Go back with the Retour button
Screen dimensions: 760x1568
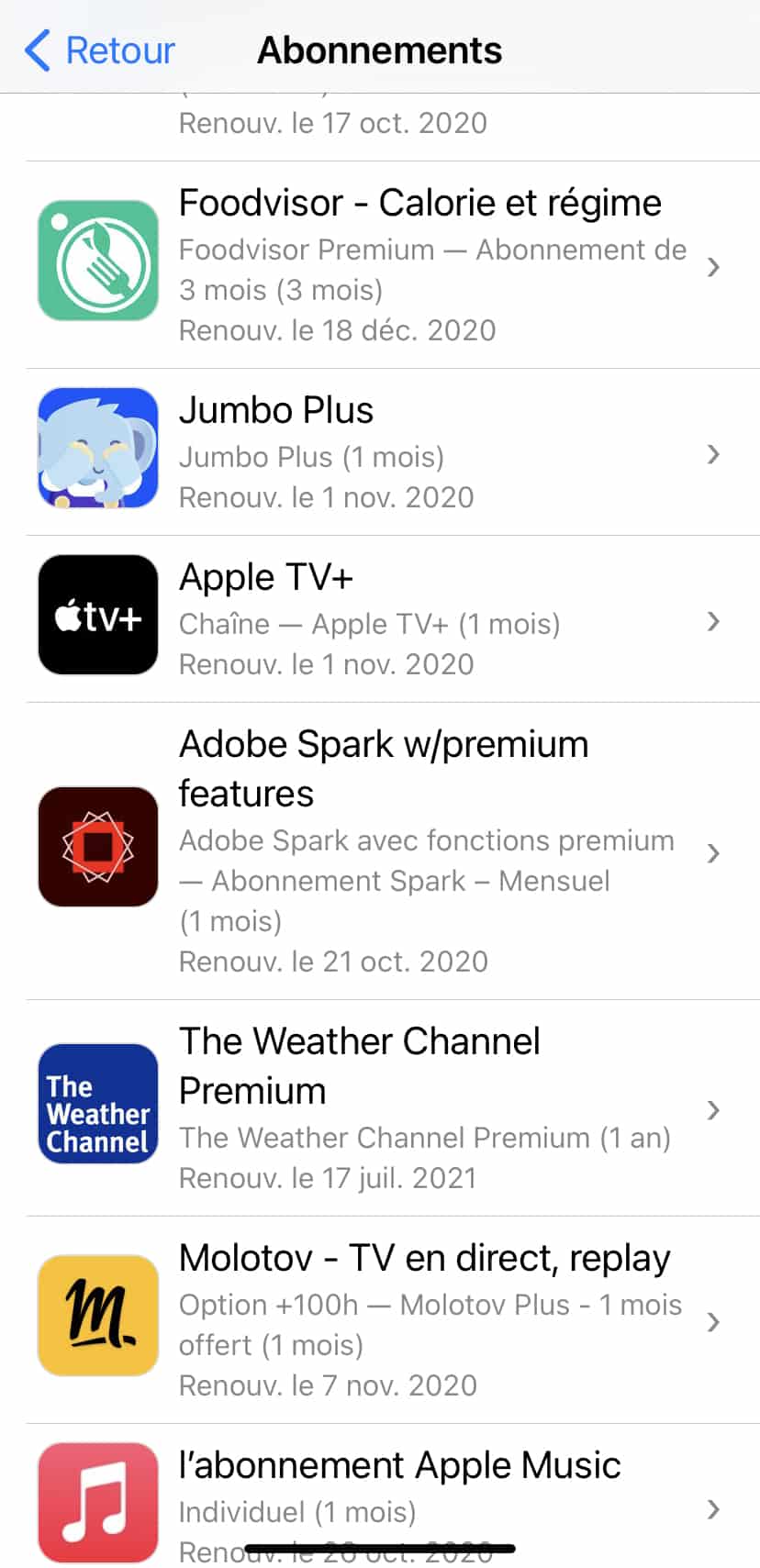click(x=100, y=50)
